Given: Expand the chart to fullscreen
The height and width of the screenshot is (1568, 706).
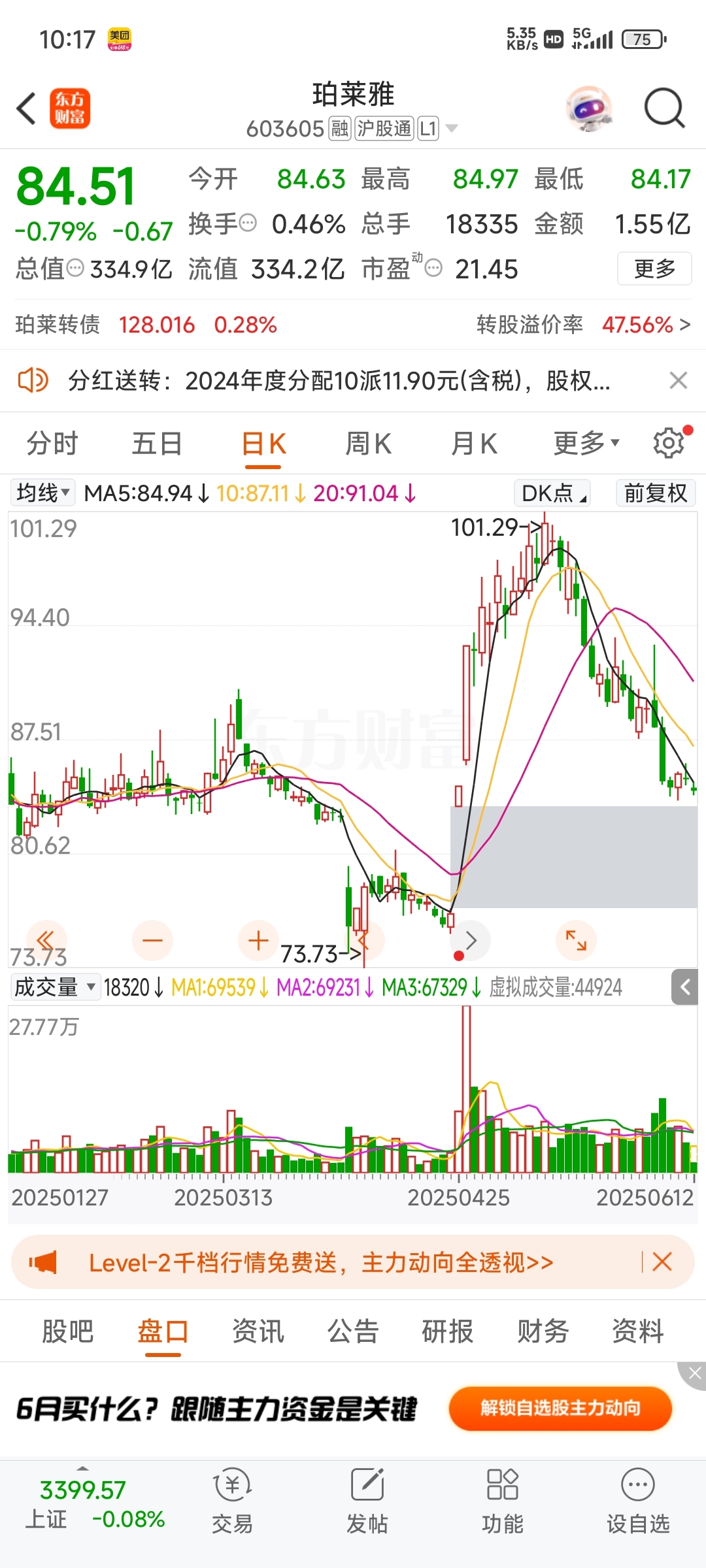Looking at the screenshot, I should [x=576, y=940].
